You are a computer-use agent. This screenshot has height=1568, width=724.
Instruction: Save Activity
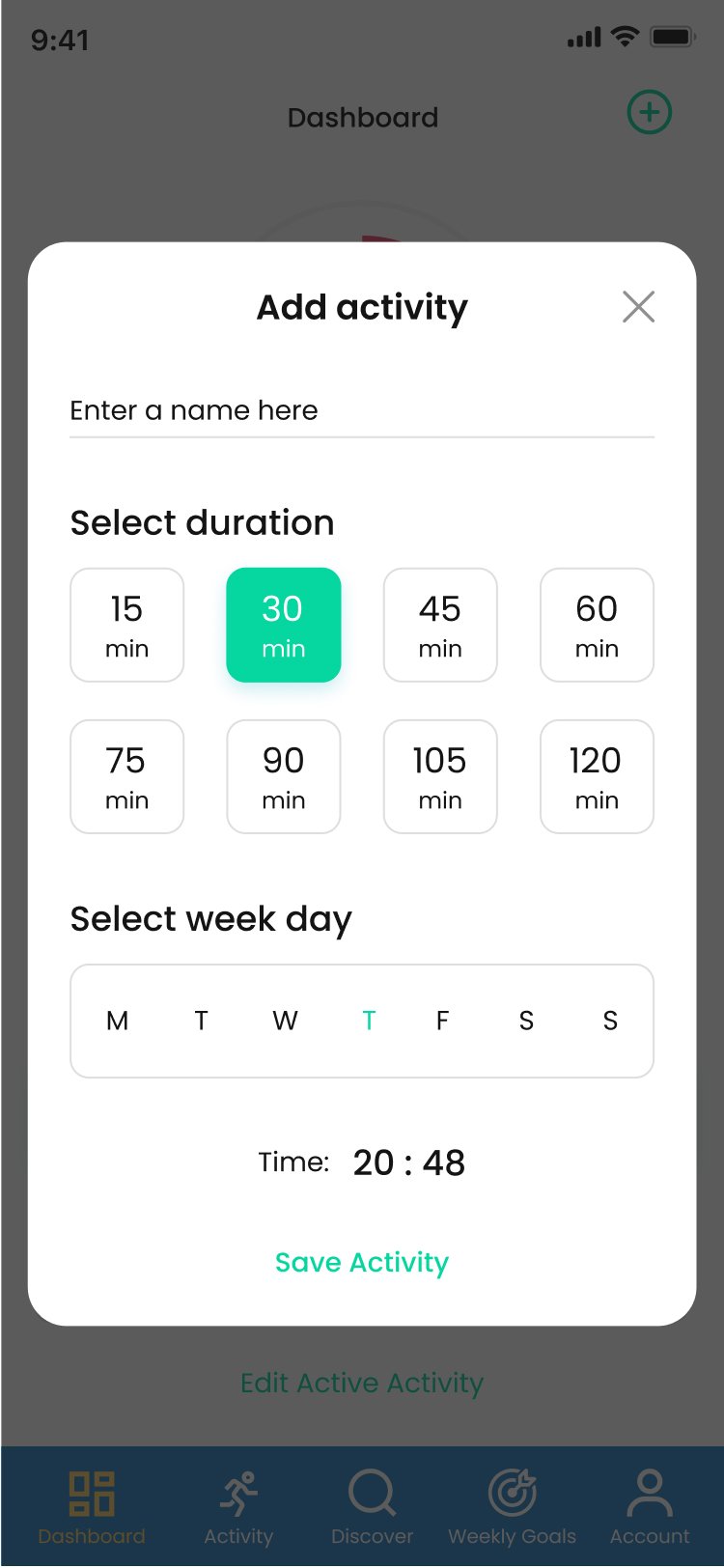(x=362, y=1263)
